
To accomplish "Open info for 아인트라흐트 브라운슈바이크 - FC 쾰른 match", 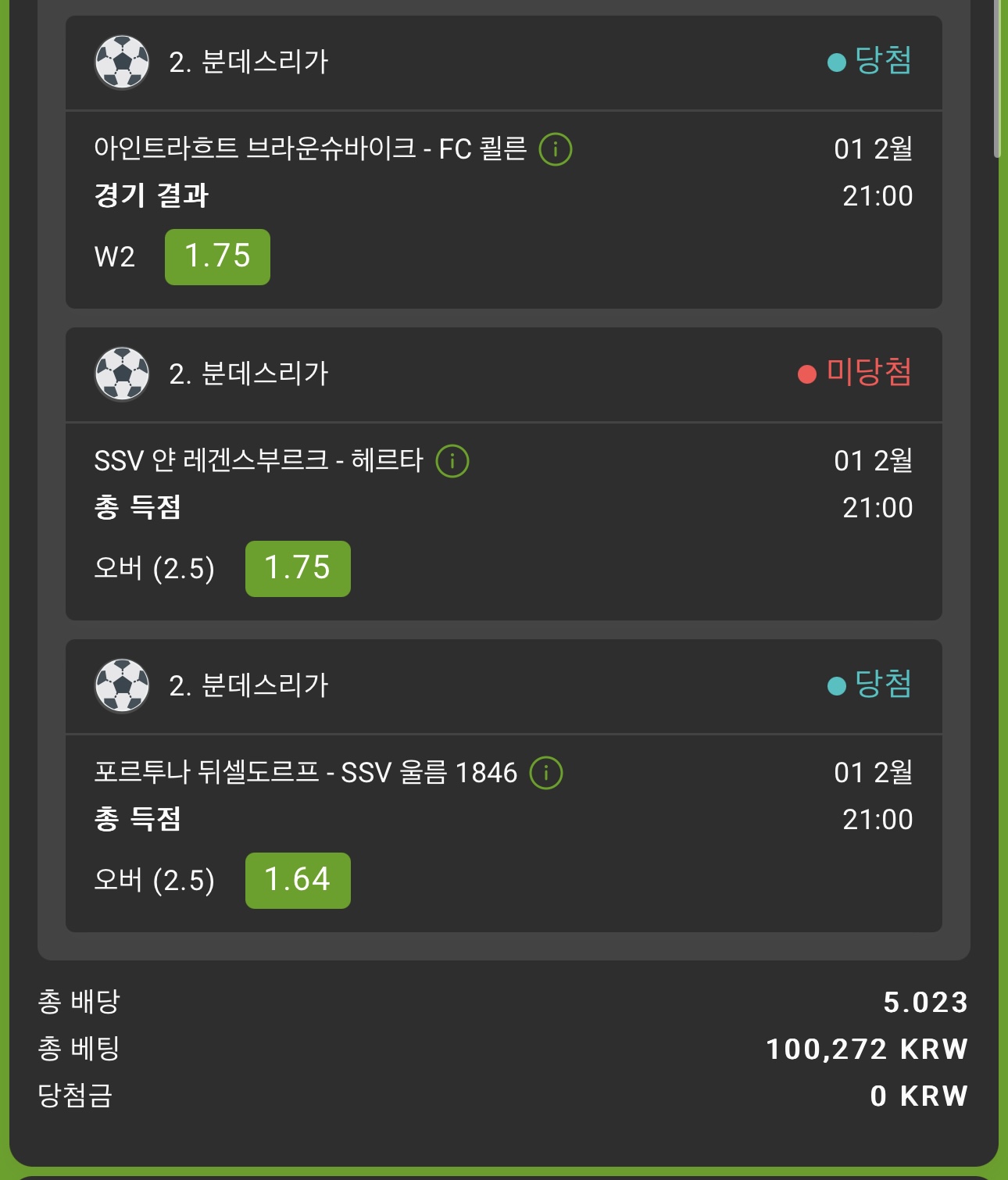I will (556, 148).
